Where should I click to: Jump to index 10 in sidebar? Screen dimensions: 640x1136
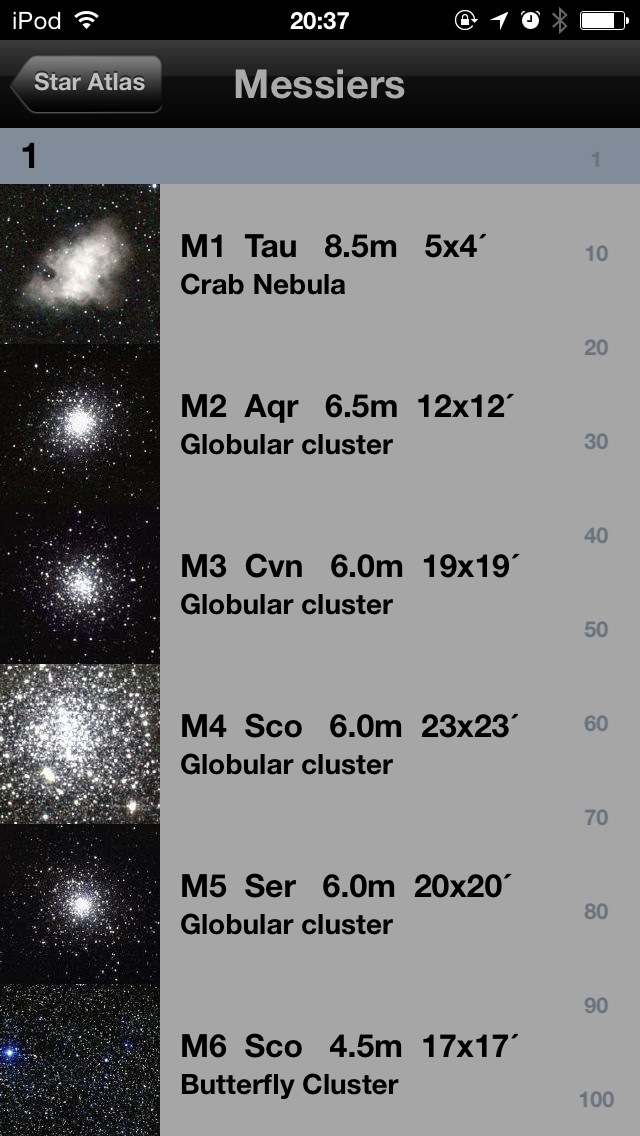tap(596, 254)
